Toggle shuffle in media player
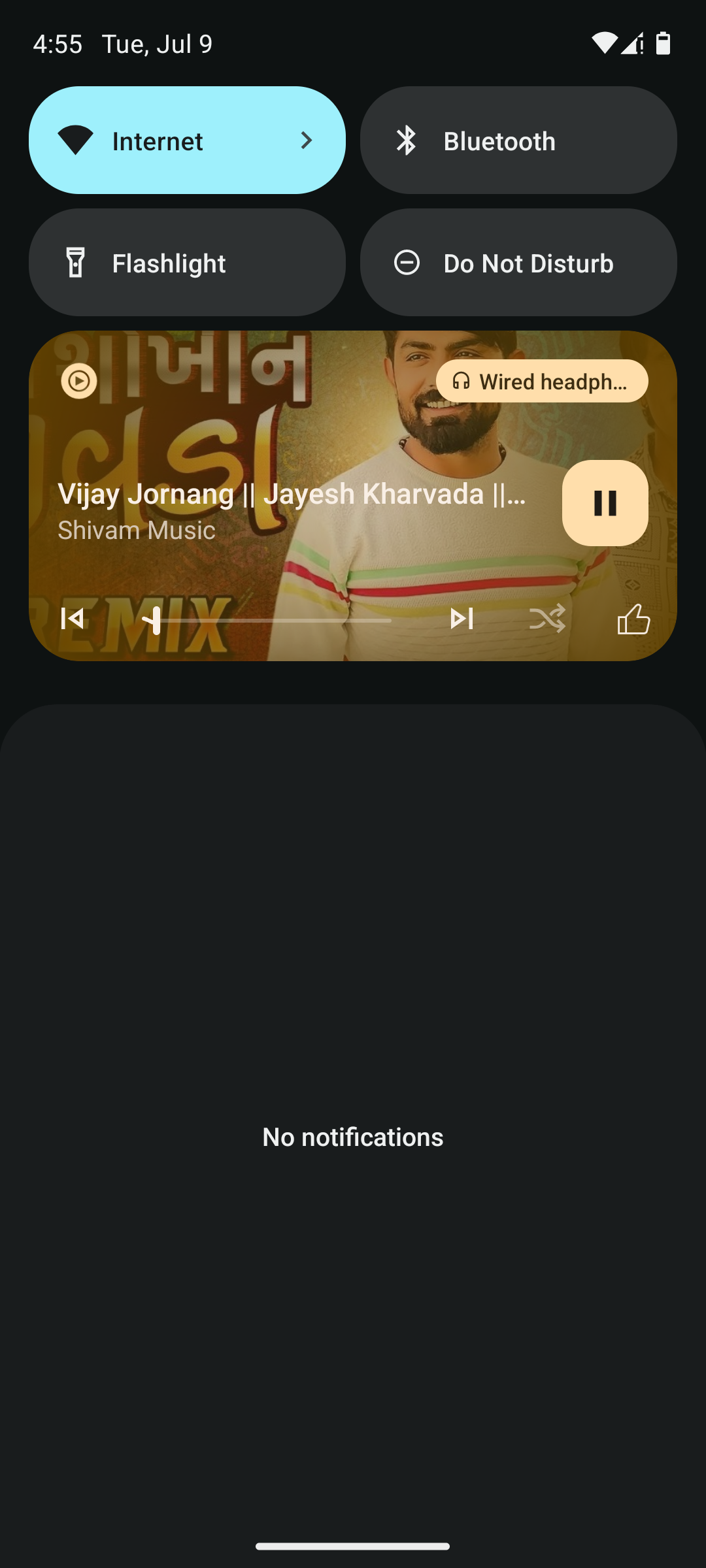 (x=547, y=618)
